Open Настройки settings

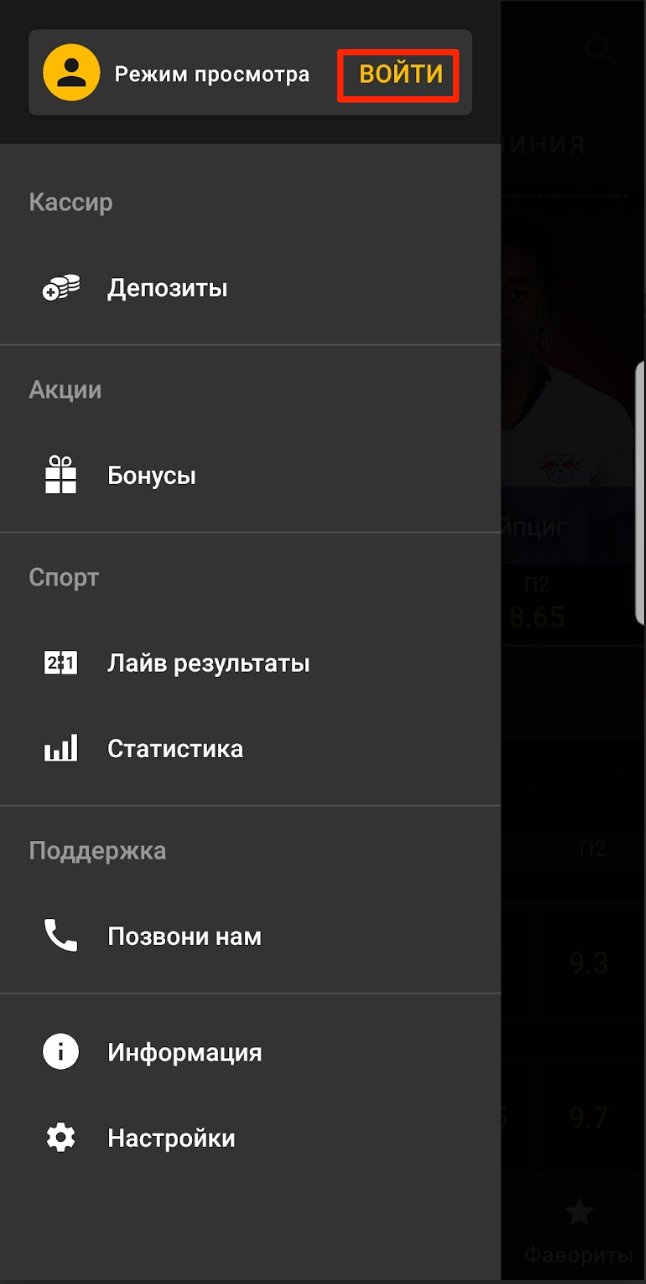click(x=171, y=1138)
